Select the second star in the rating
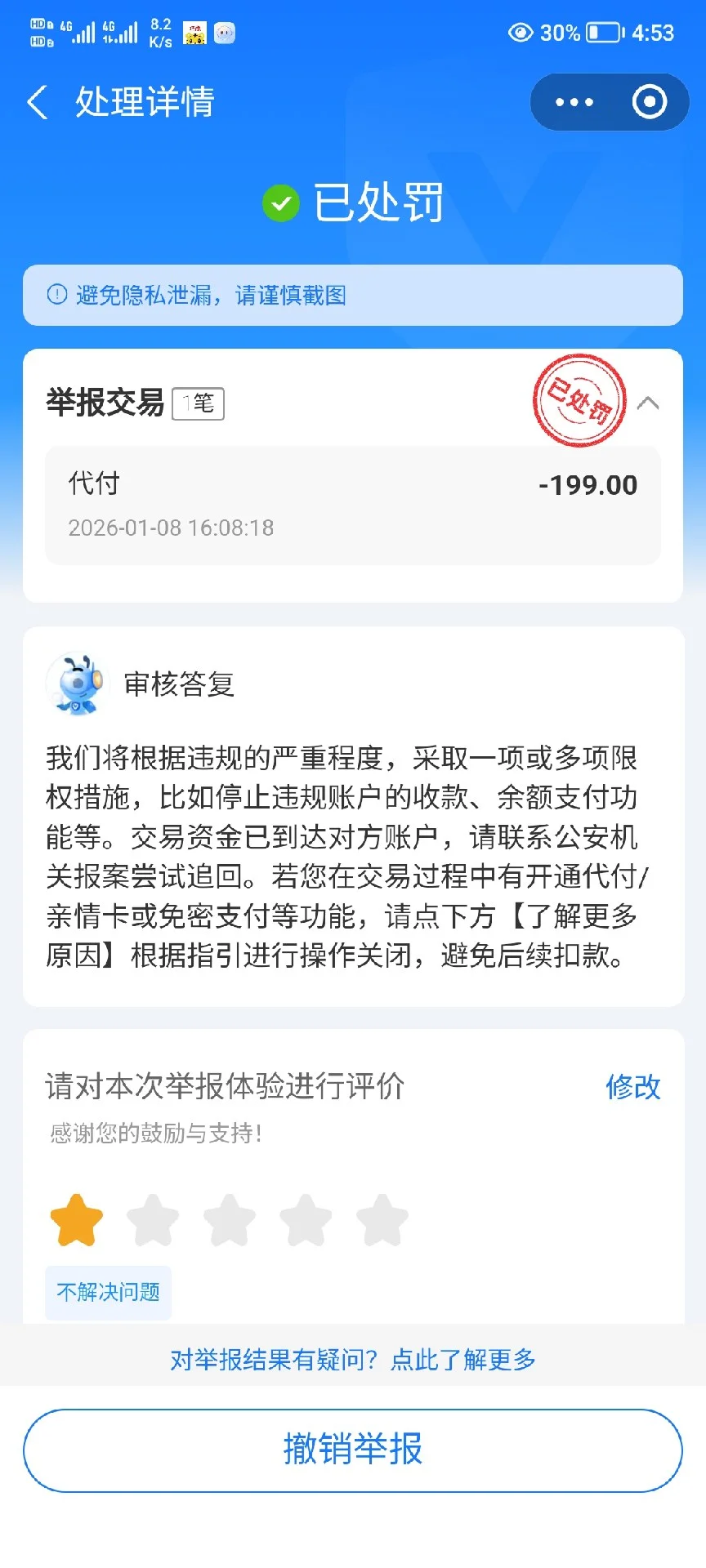 click(153, 1218)
